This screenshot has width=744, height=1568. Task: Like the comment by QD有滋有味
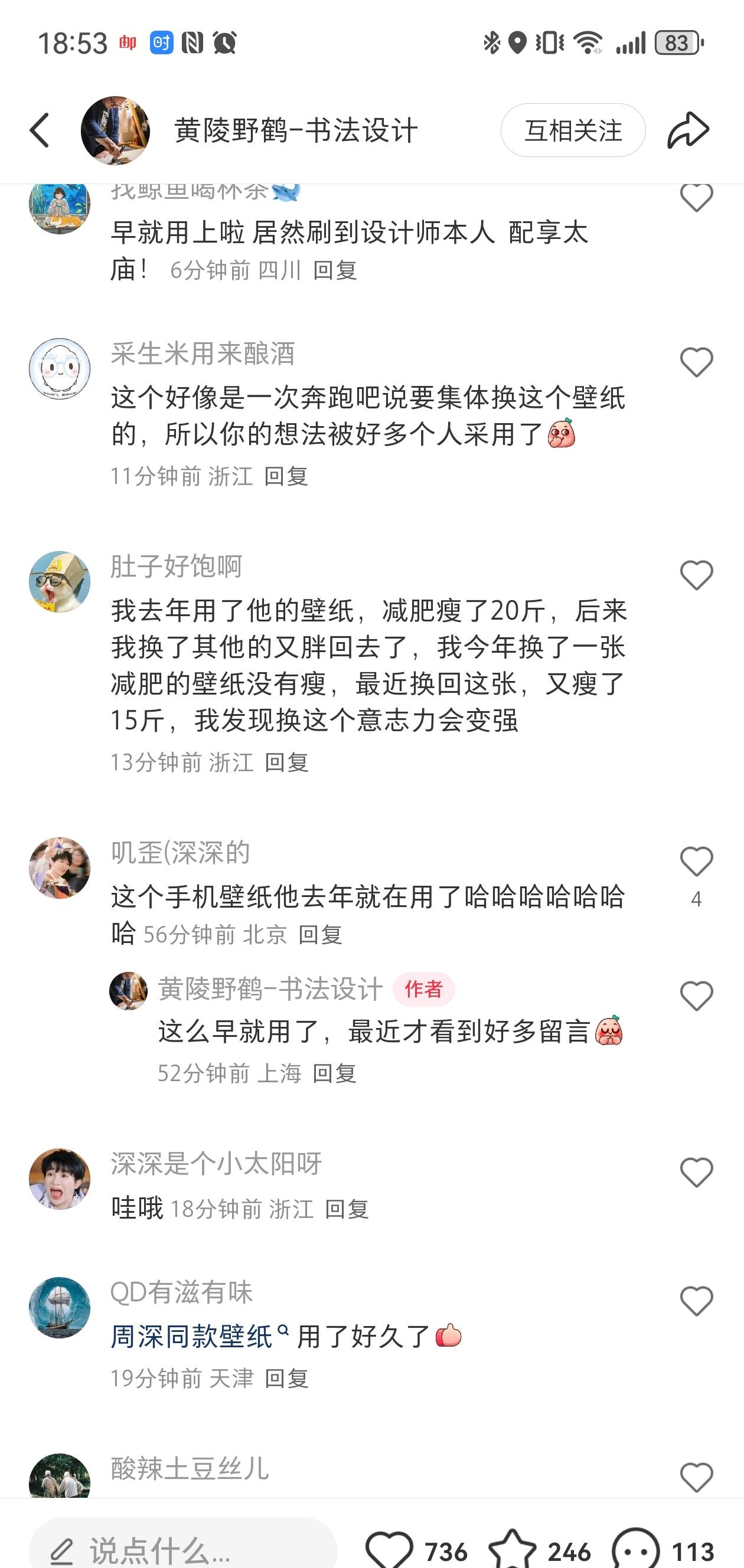[x=696, y=1301]
